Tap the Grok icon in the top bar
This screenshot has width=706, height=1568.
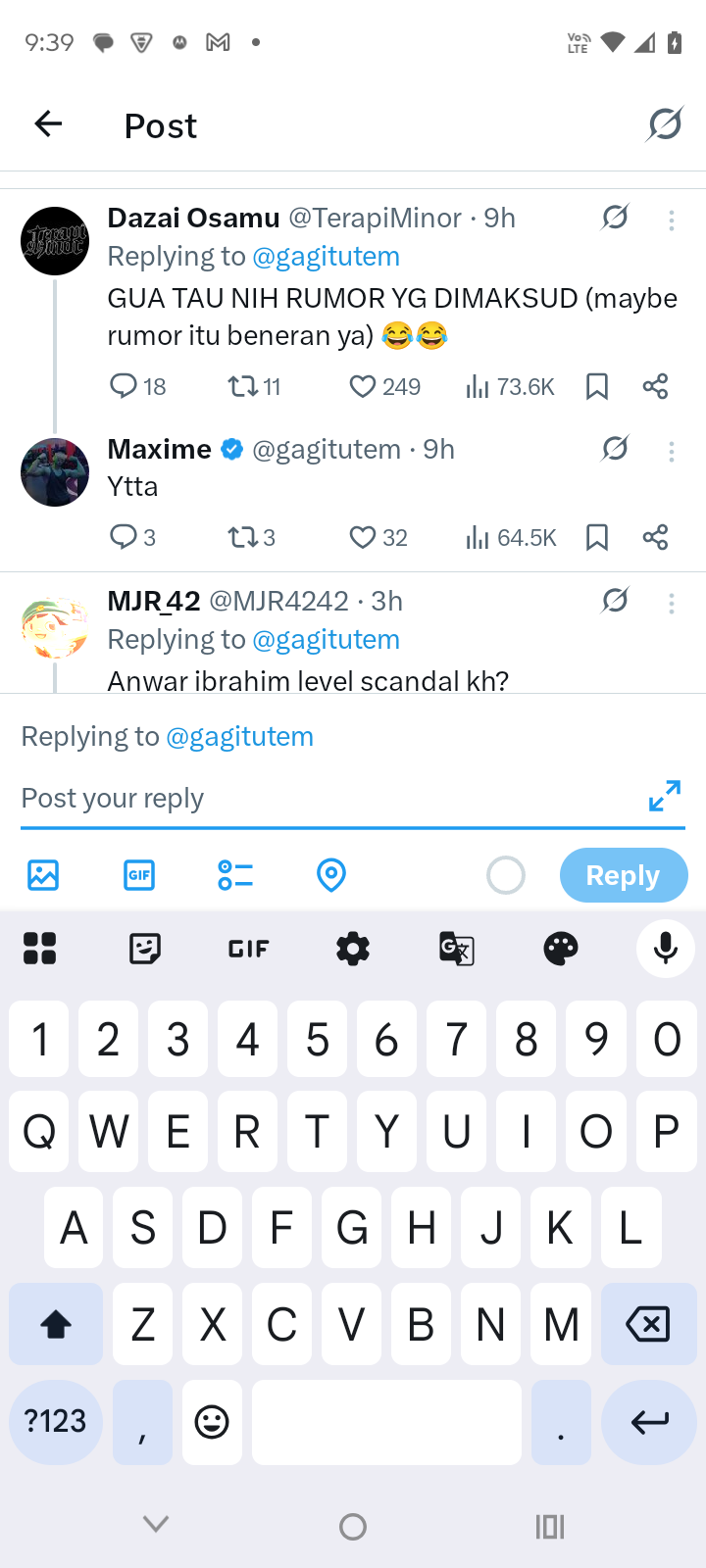point(664,124)
